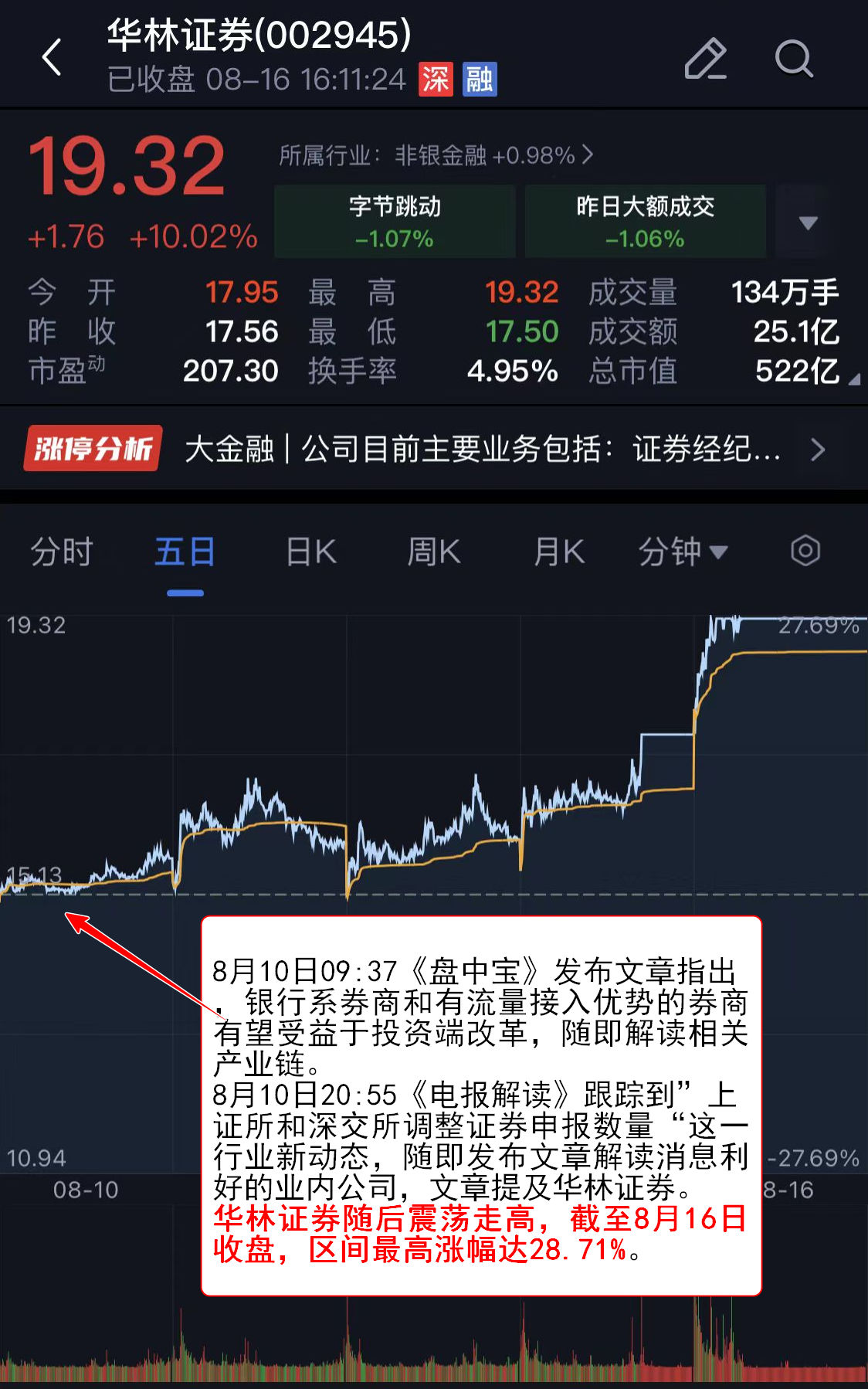Viewport: 868px width, 1389px height.
Task: Go back using the top-left arrow
Action: pos(52,57)
